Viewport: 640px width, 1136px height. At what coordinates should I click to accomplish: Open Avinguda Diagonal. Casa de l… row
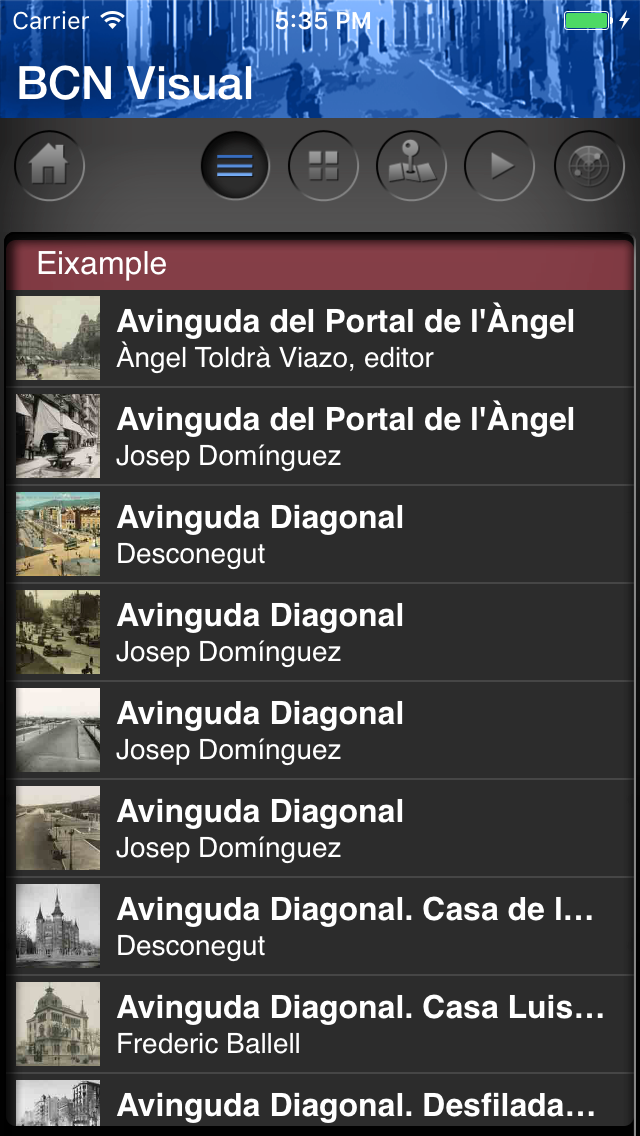320,926
